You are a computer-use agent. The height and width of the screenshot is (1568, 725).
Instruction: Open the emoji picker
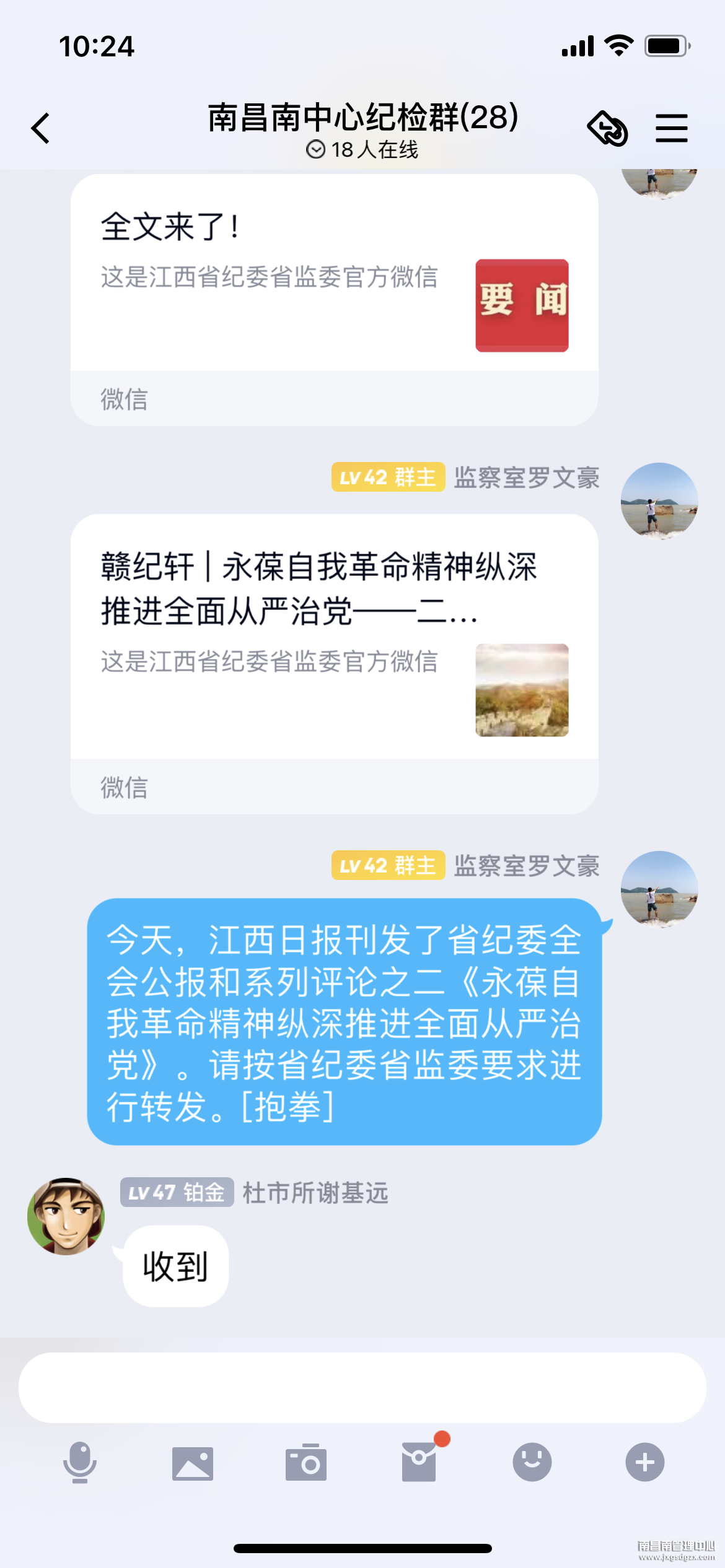[532, 1462]
